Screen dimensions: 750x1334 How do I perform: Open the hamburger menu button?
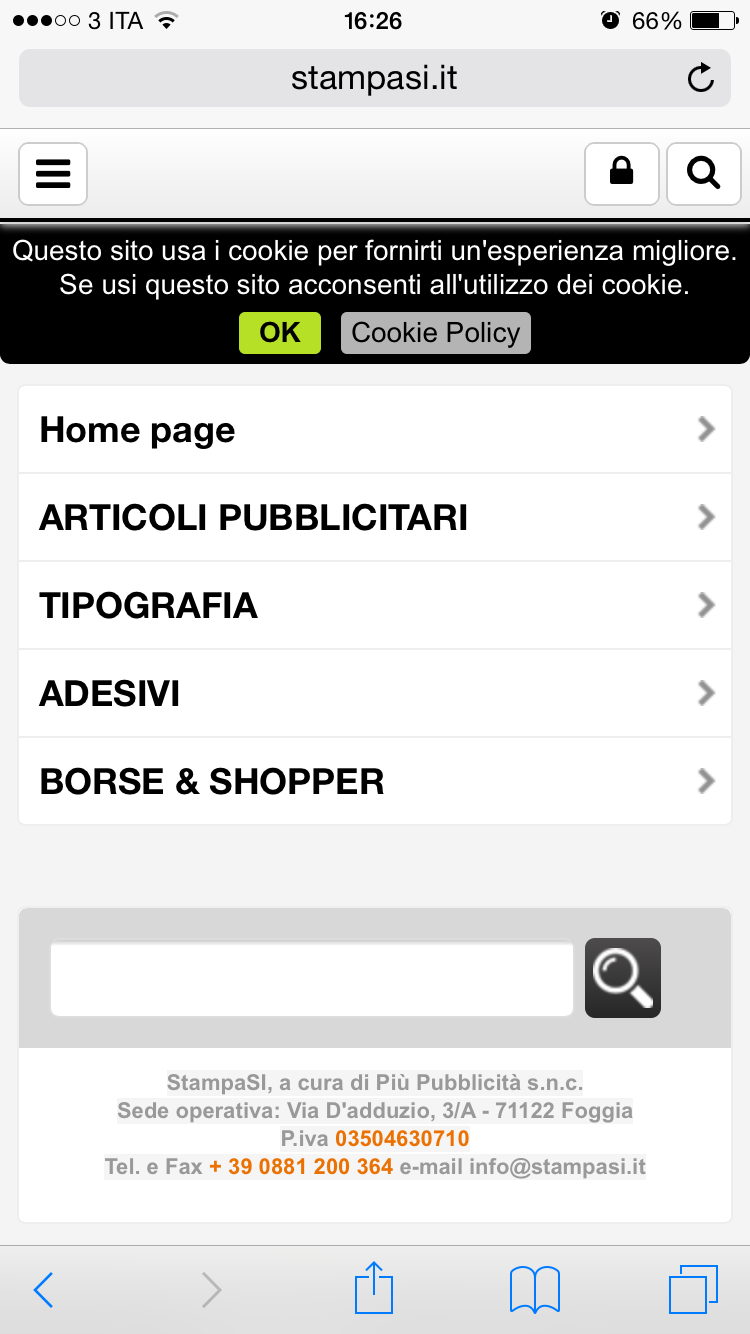tap(53, 174)
